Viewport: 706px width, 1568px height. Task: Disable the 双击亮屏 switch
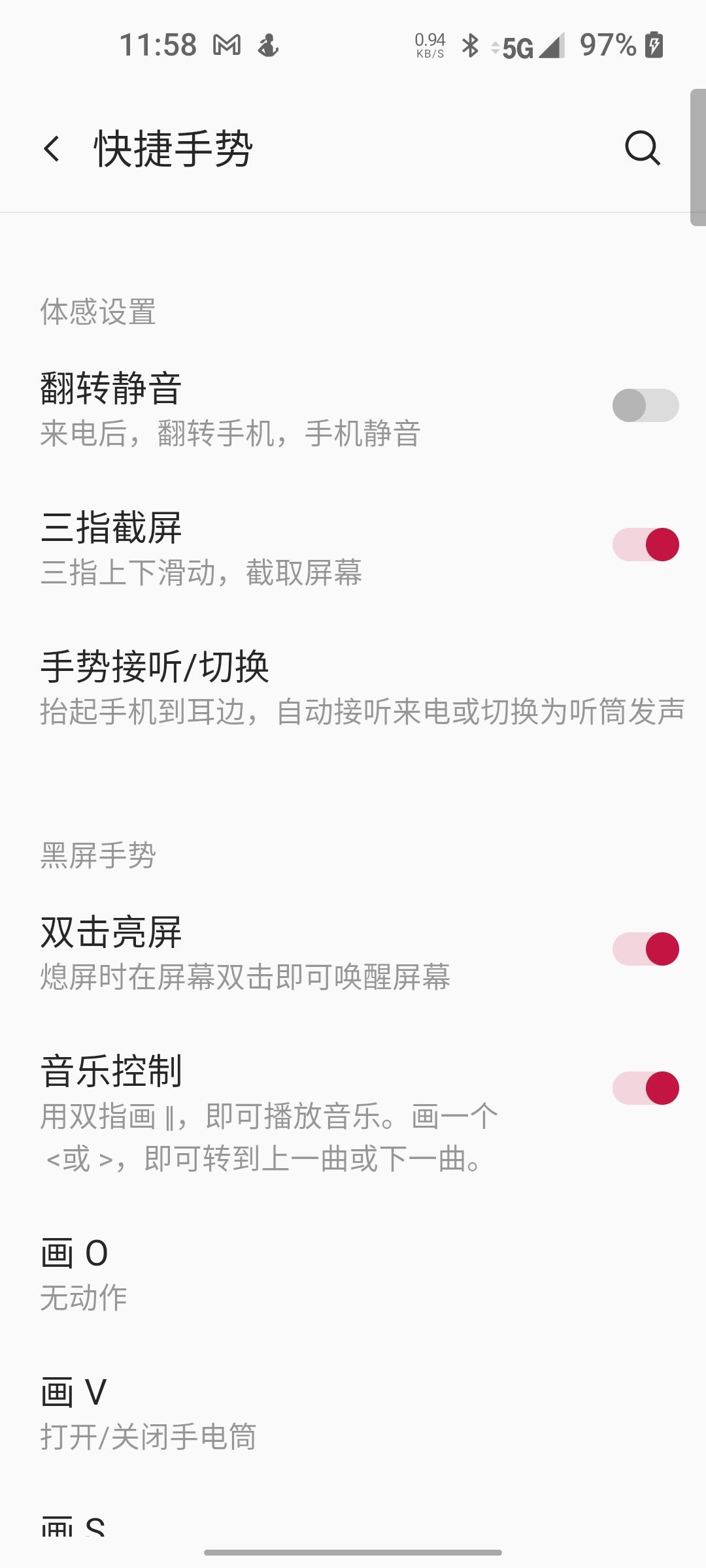(x=645, y=949)
